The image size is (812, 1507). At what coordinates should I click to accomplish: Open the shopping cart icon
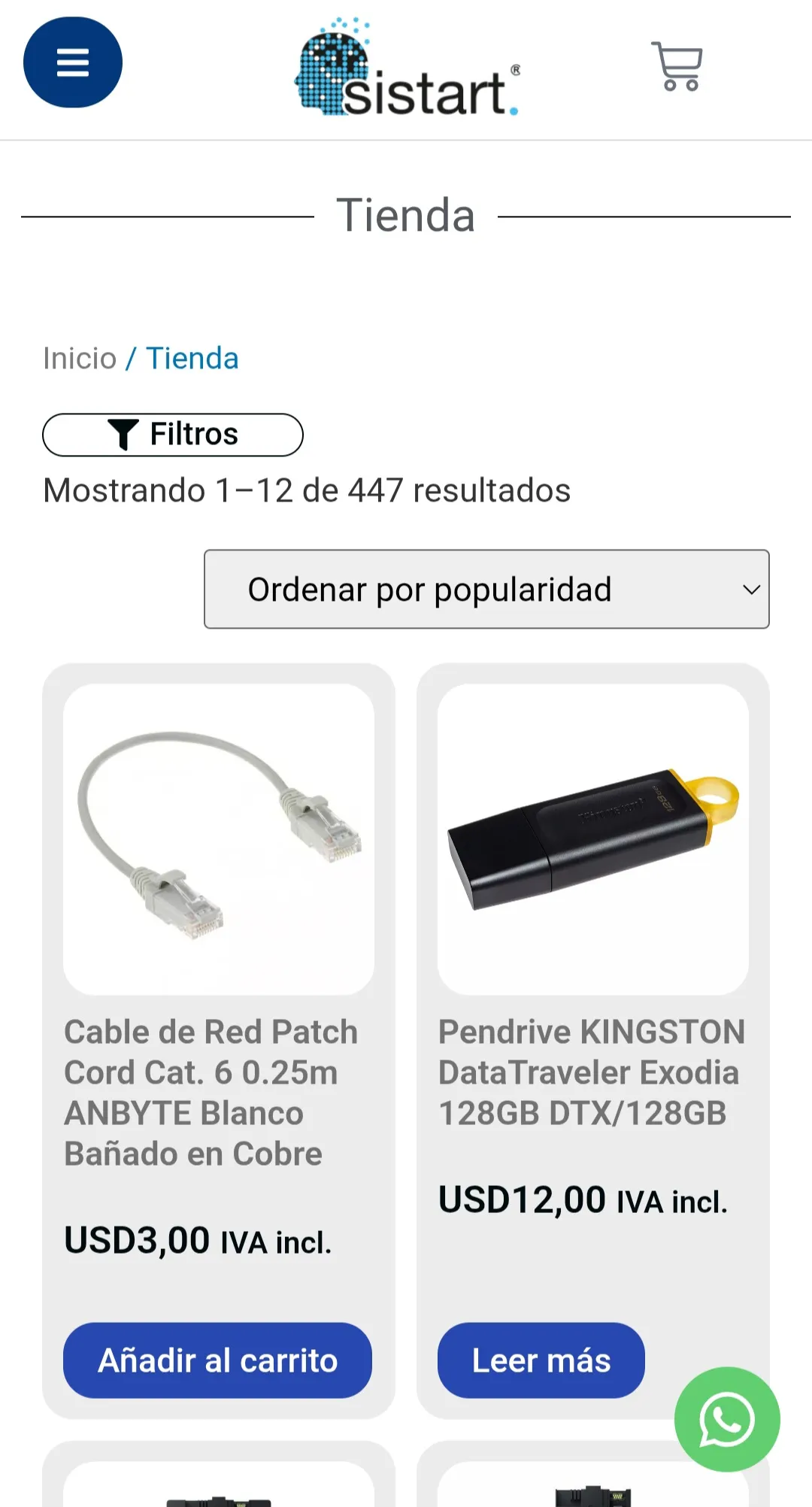tap(676, 66)
